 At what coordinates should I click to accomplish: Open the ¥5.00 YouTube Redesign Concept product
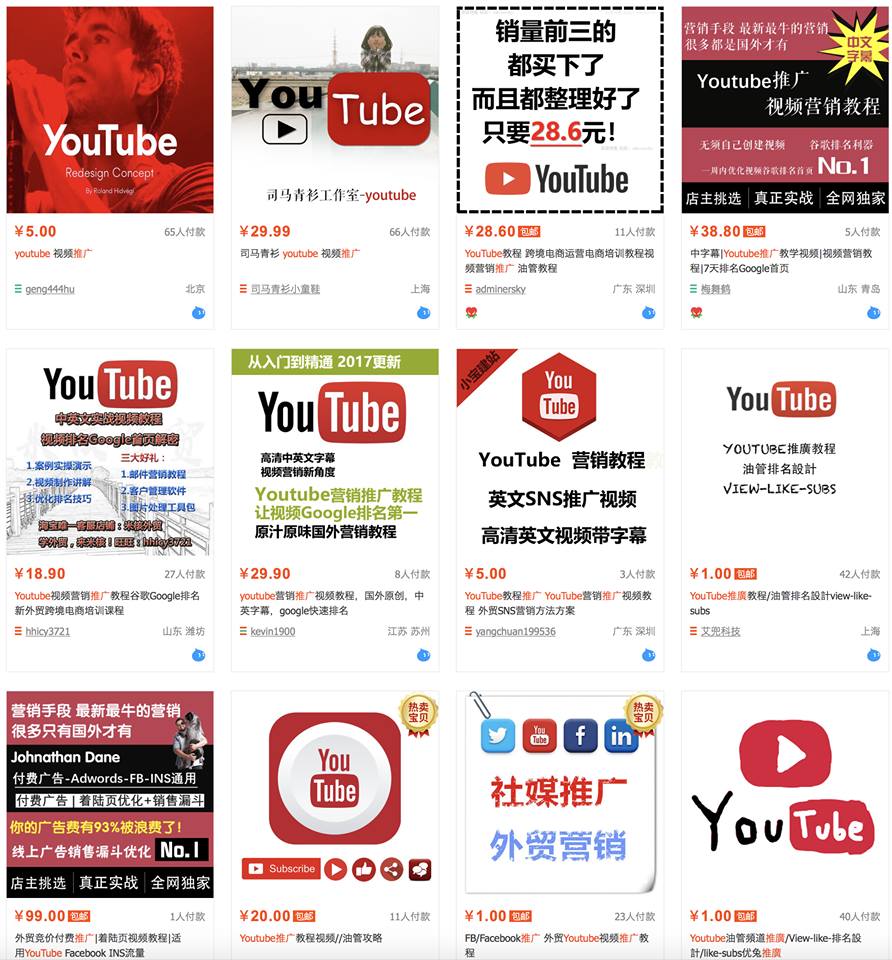tap(110, 110)
